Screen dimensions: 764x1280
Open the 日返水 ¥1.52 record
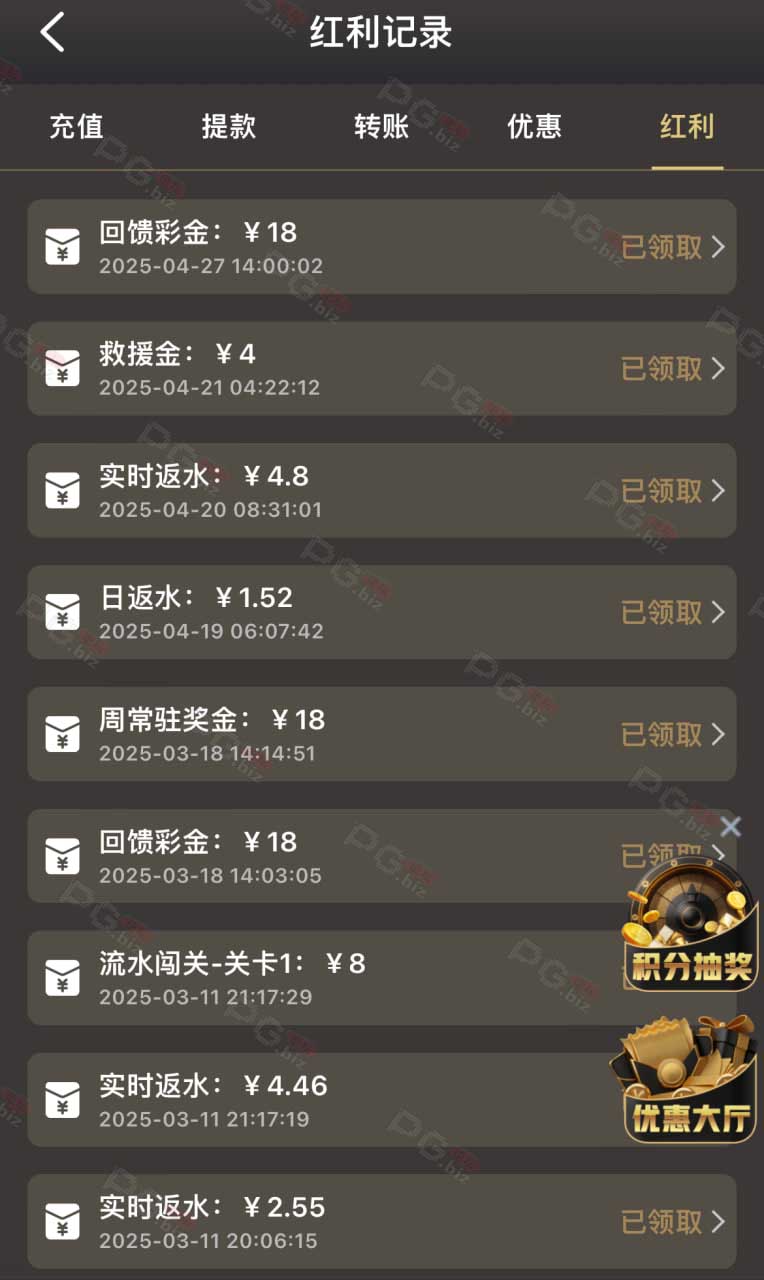click(x=382, y=612)
